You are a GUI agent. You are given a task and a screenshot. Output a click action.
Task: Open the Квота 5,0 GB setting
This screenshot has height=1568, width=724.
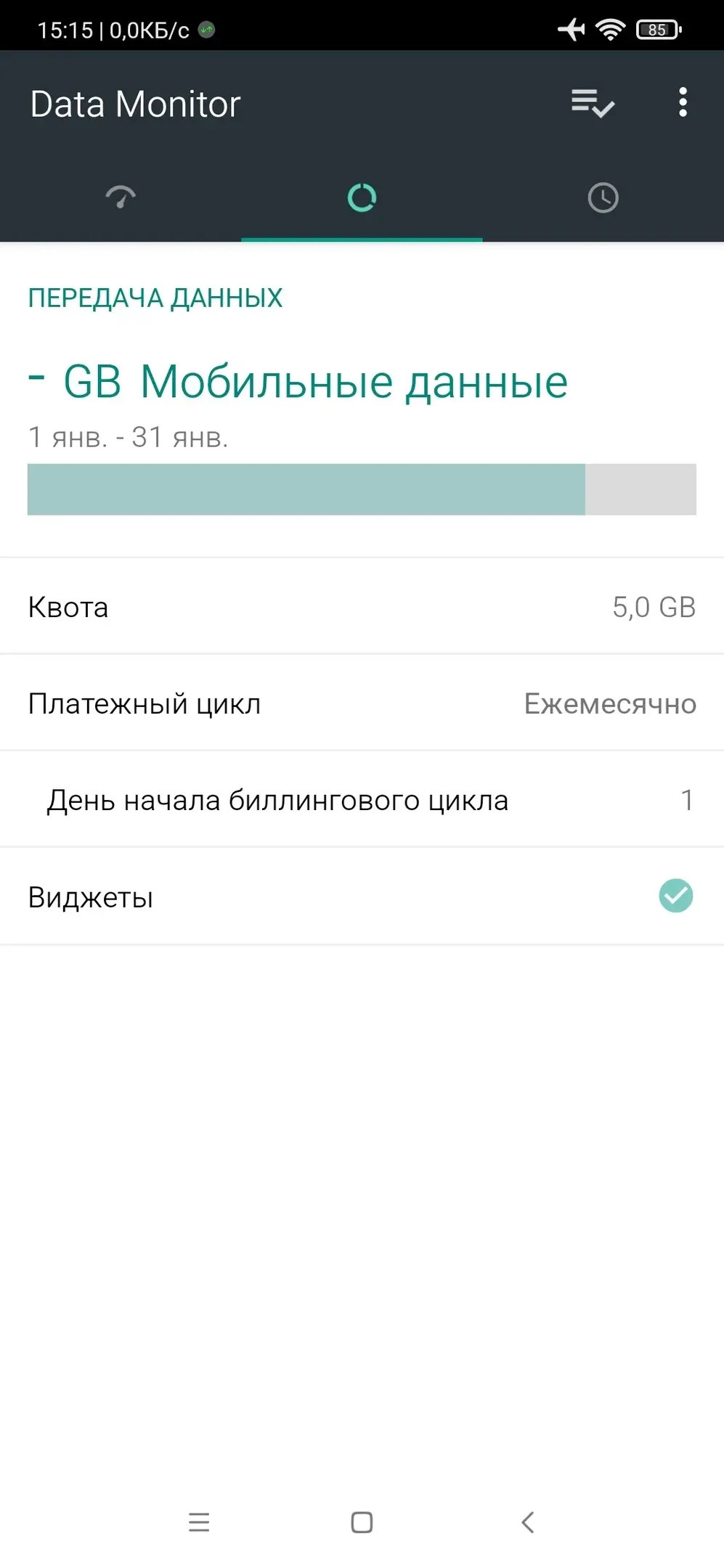coord(362,607)
